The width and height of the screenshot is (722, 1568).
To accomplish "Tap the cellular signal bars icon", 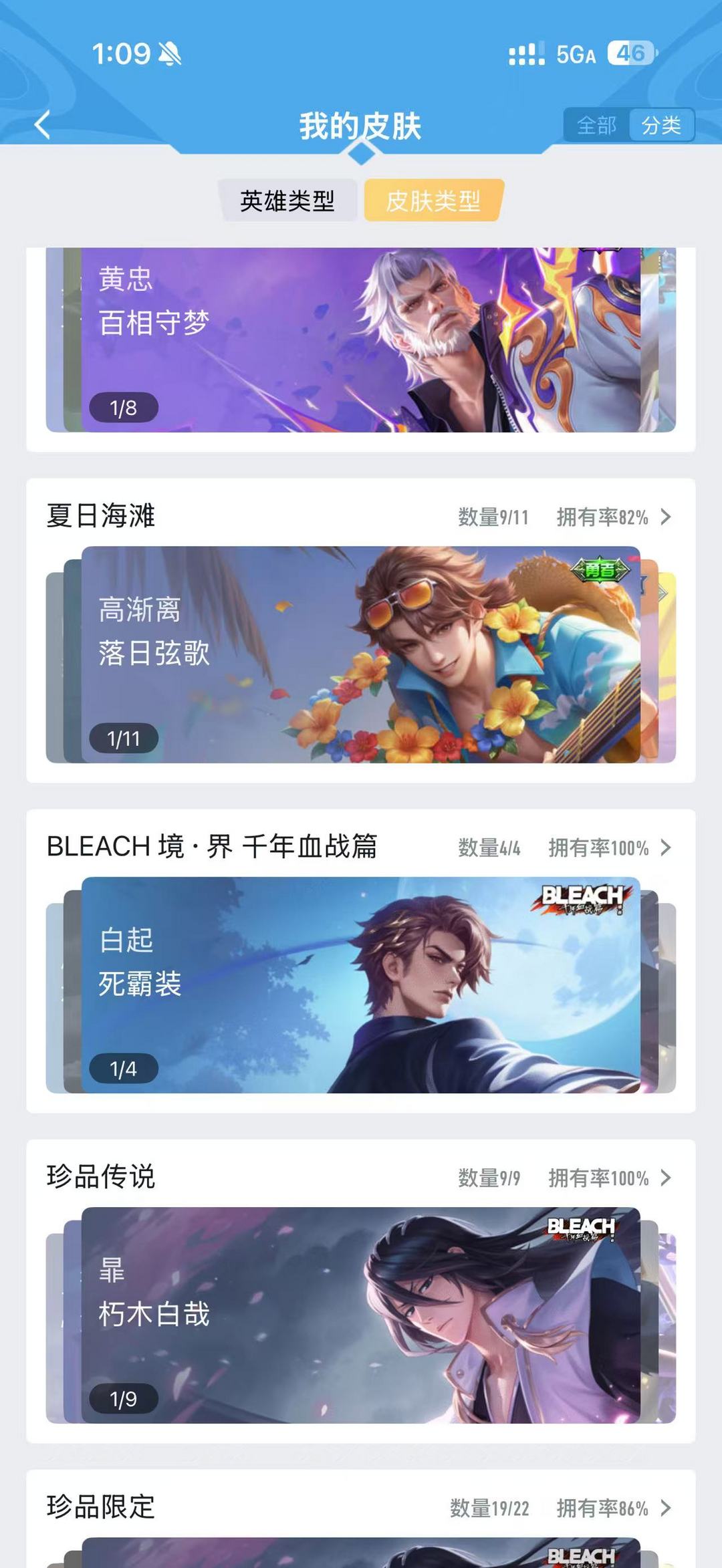I will [x=527, y=55].
